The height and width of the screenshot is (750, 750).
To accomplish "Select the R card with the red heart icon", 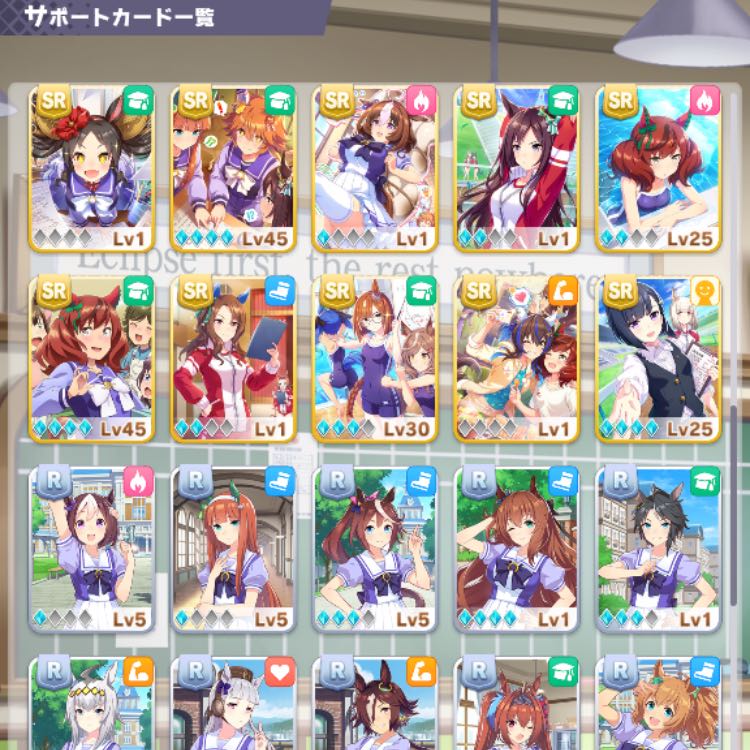I will (234, 705).
